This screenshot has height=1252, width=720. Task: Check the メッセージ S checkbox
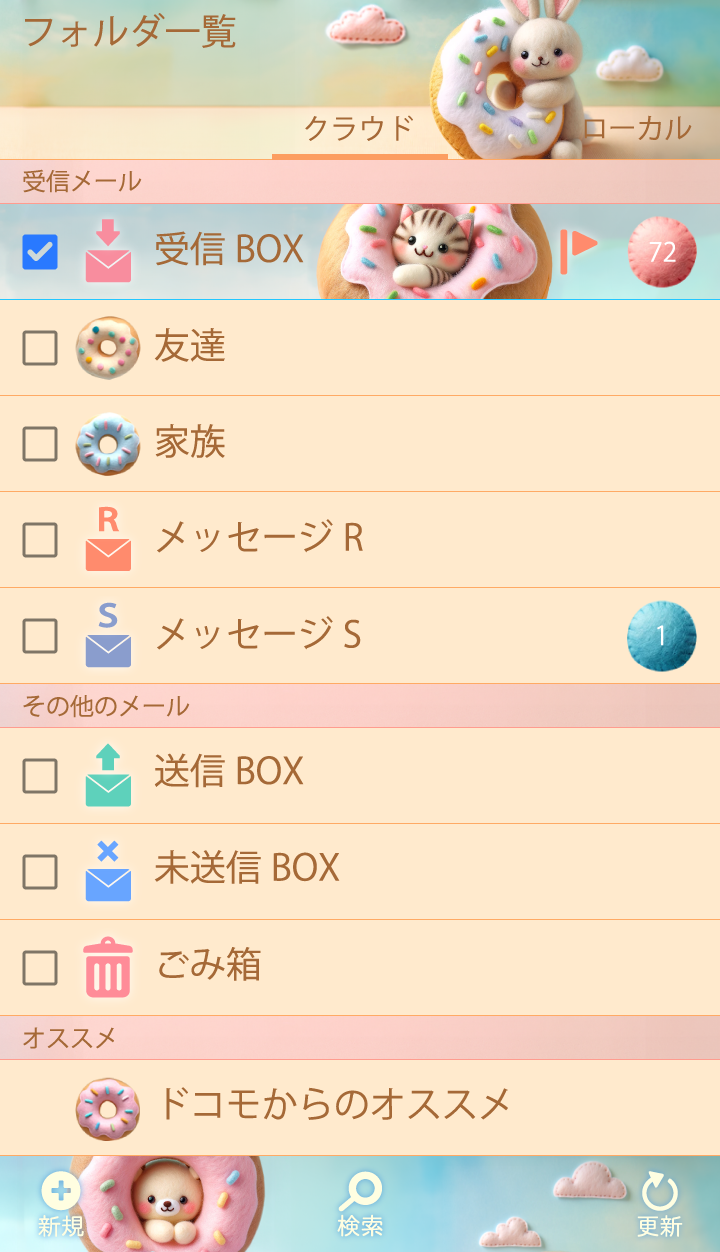40,636
